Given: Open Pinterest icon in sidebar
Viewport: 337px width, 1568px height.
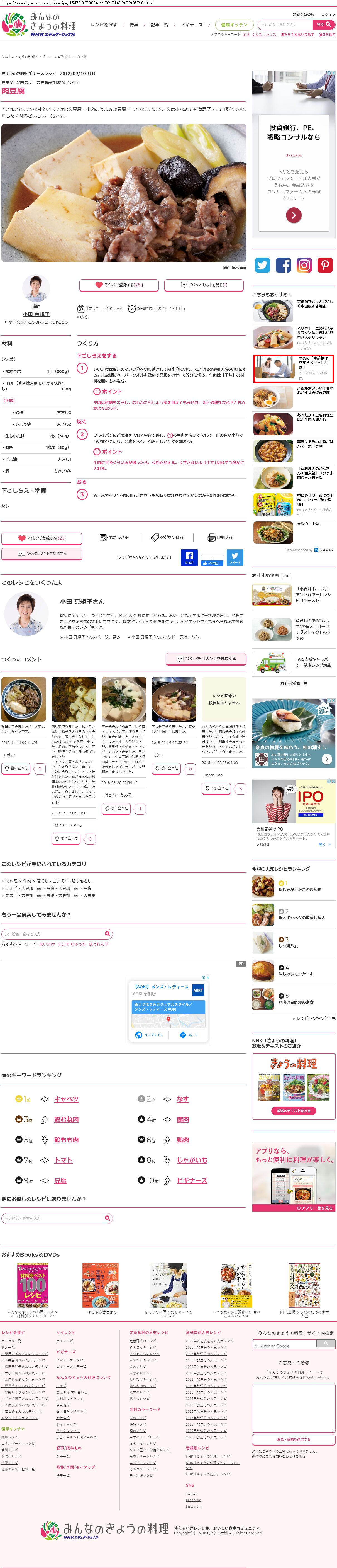Looking at the screenshot, I should [324, 265].
